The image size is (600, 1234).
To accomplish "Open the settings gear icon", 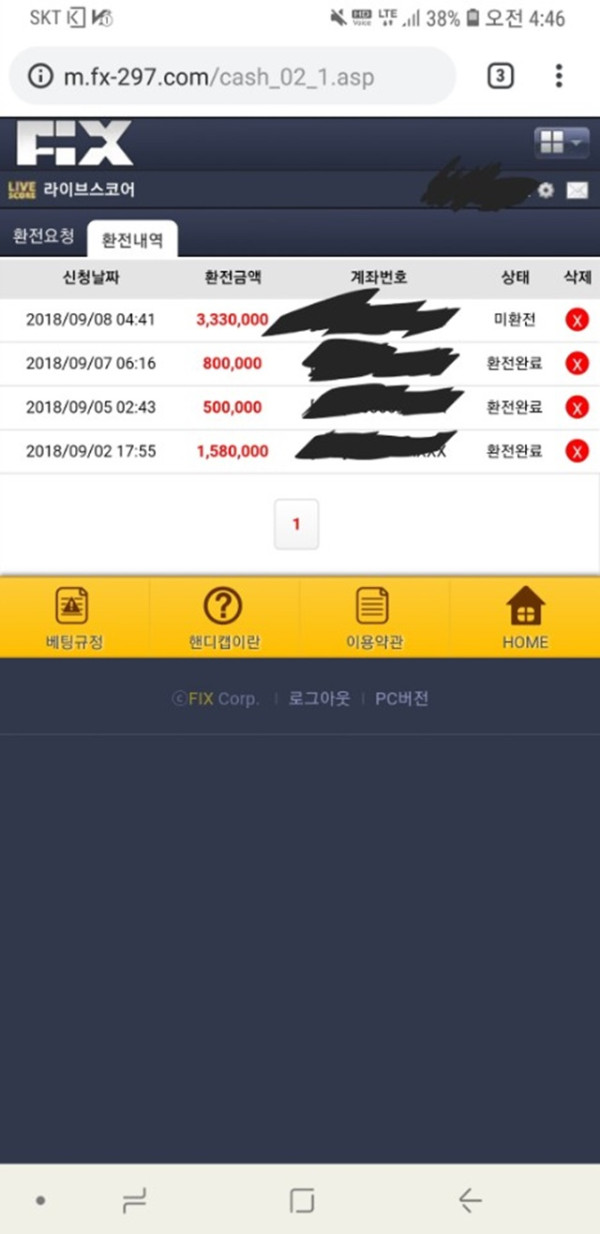I will pos(545,190).
